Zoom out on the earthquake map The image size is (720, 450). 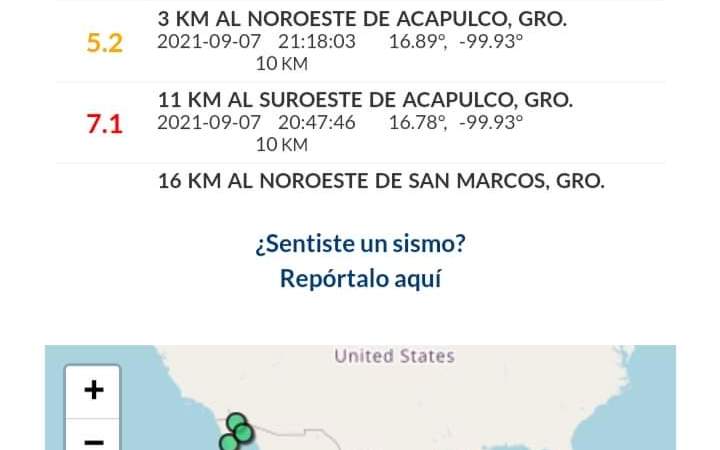click(x=93, y=439)
